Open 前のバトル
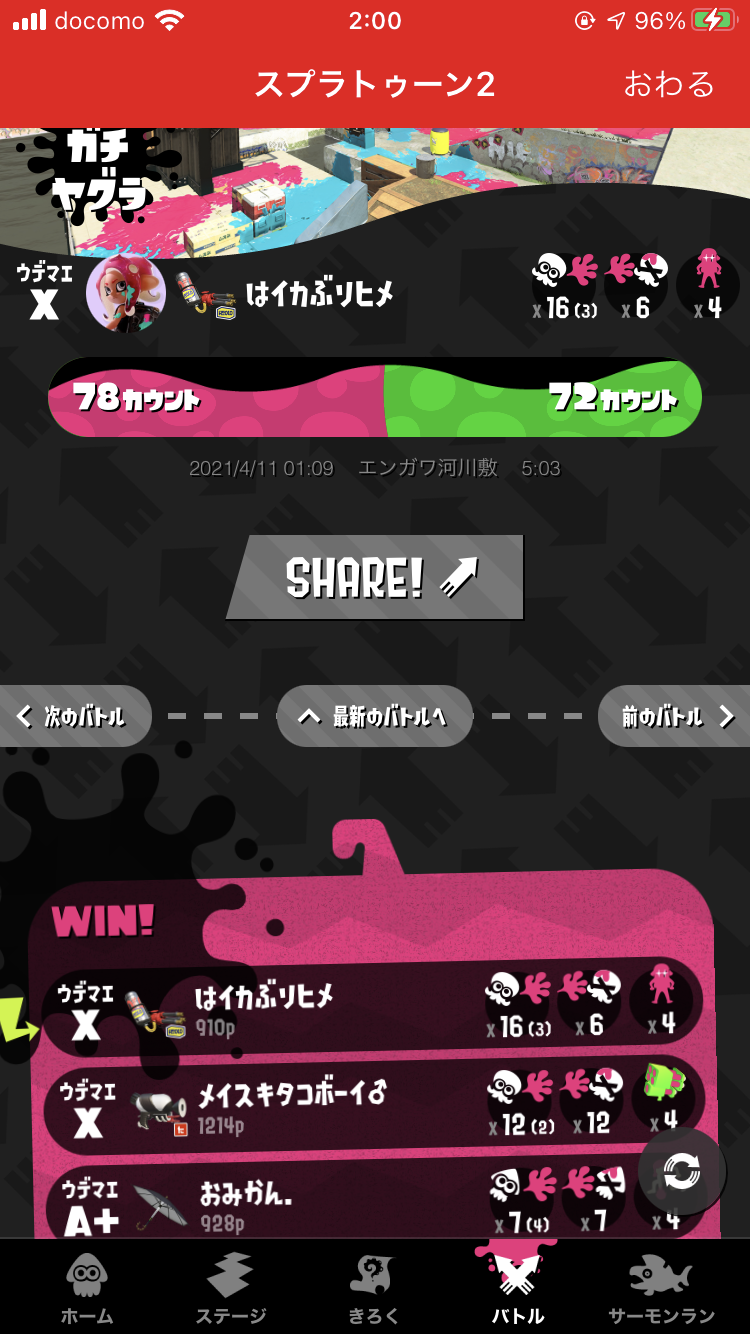Screen dimensions: 750x1334 (674, 716)
